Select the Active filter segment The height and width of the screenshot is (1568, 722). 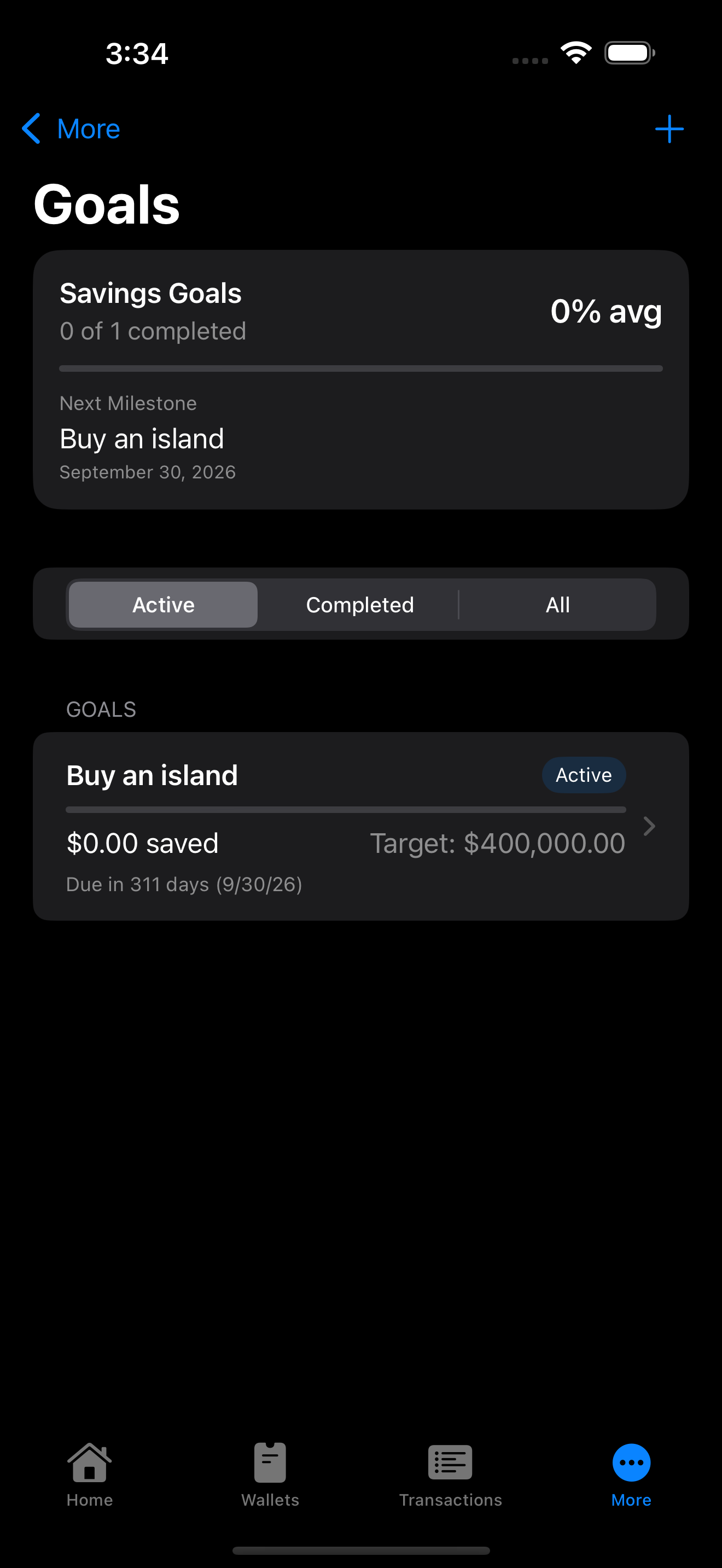coord(163,605)
